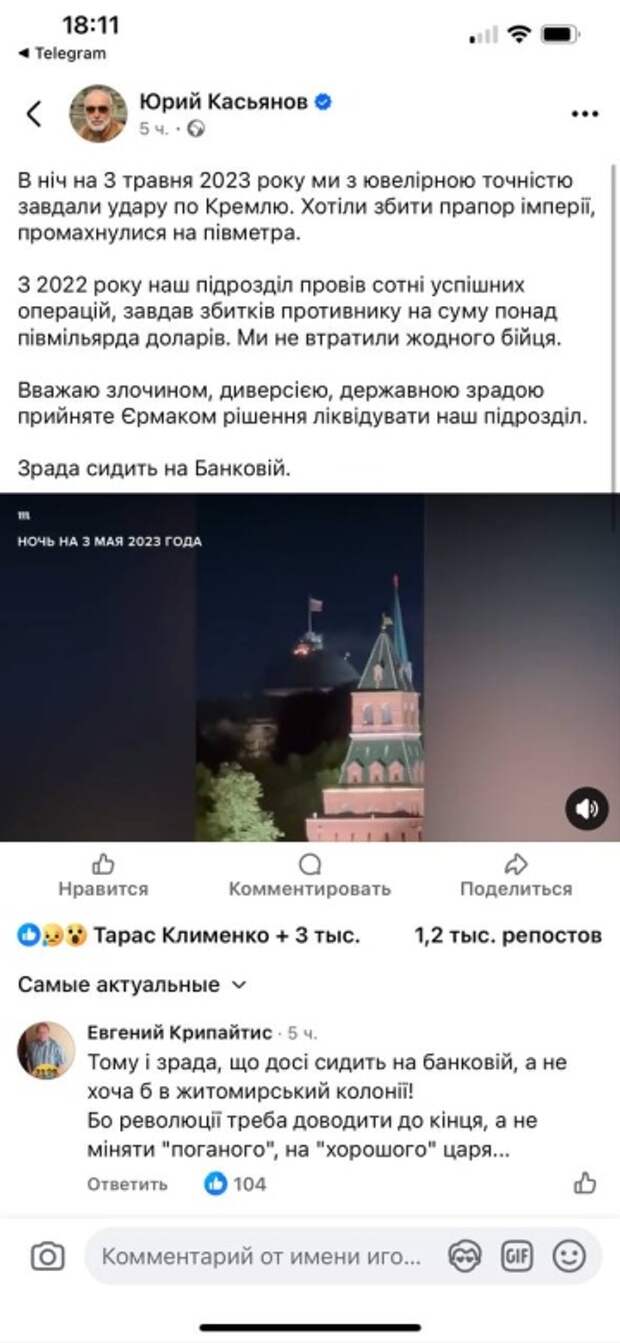Open Евгений Крипайтис's profile from comment
This screenshot has width=620, height=1343.
point(46,1051)
